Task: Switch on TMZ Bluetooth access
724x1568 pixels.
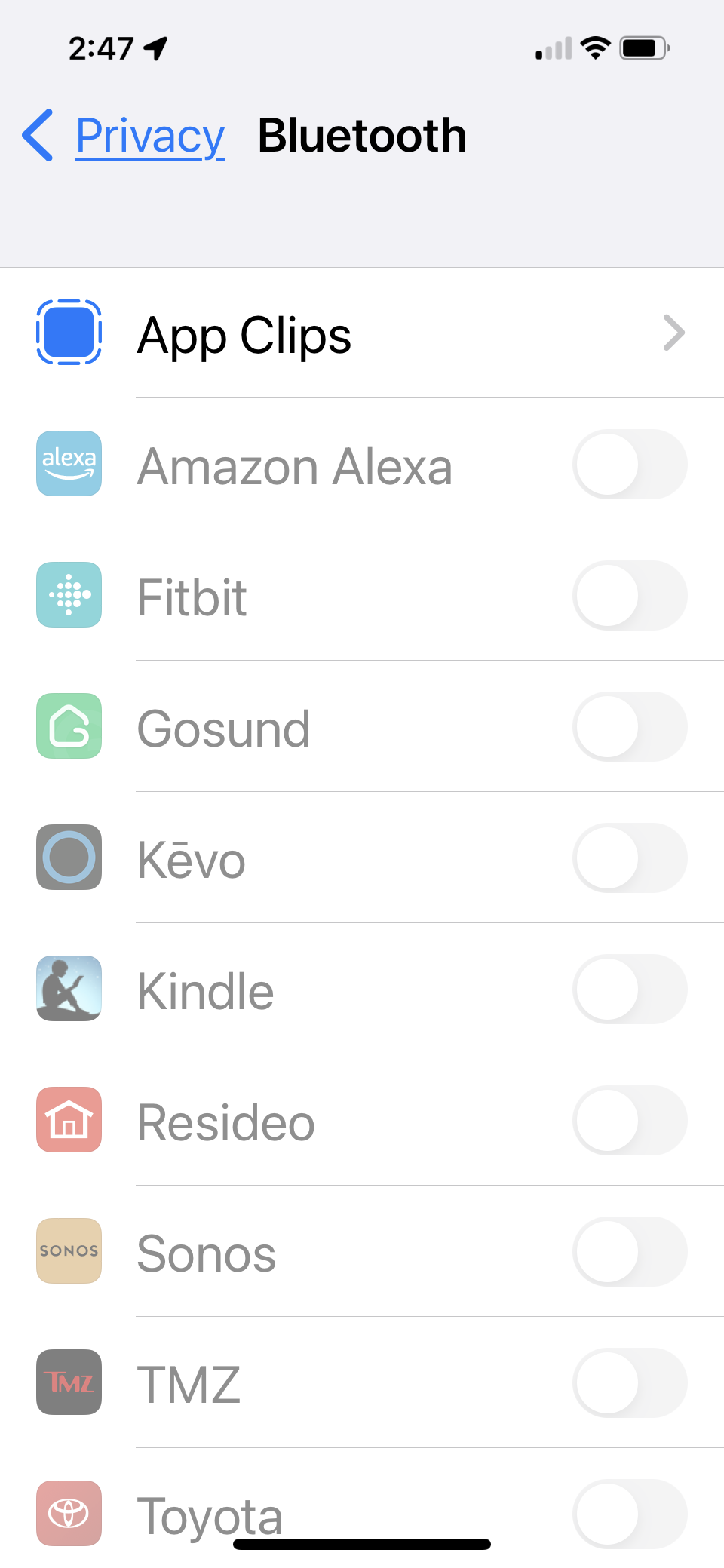Action: [x=629, y=1383]
